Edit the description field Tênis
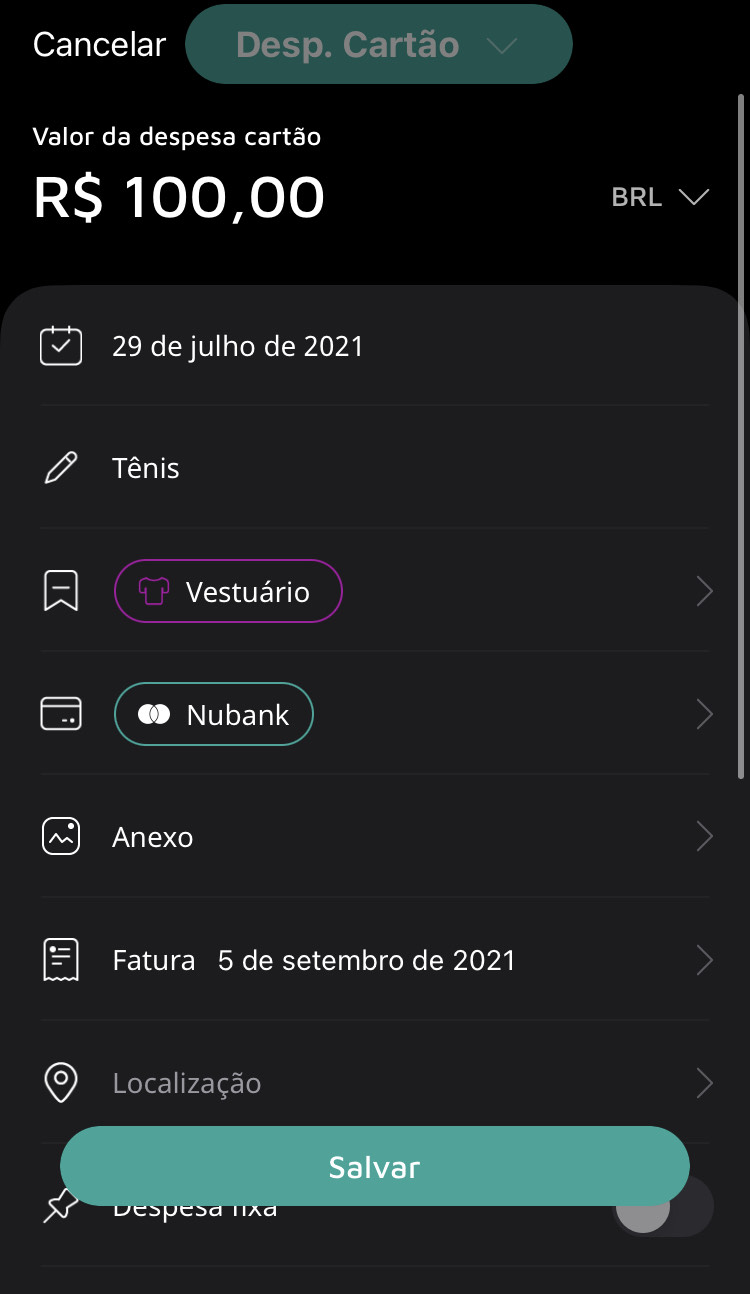Viewport: 750px width, 1294px height. coord(146,469)
